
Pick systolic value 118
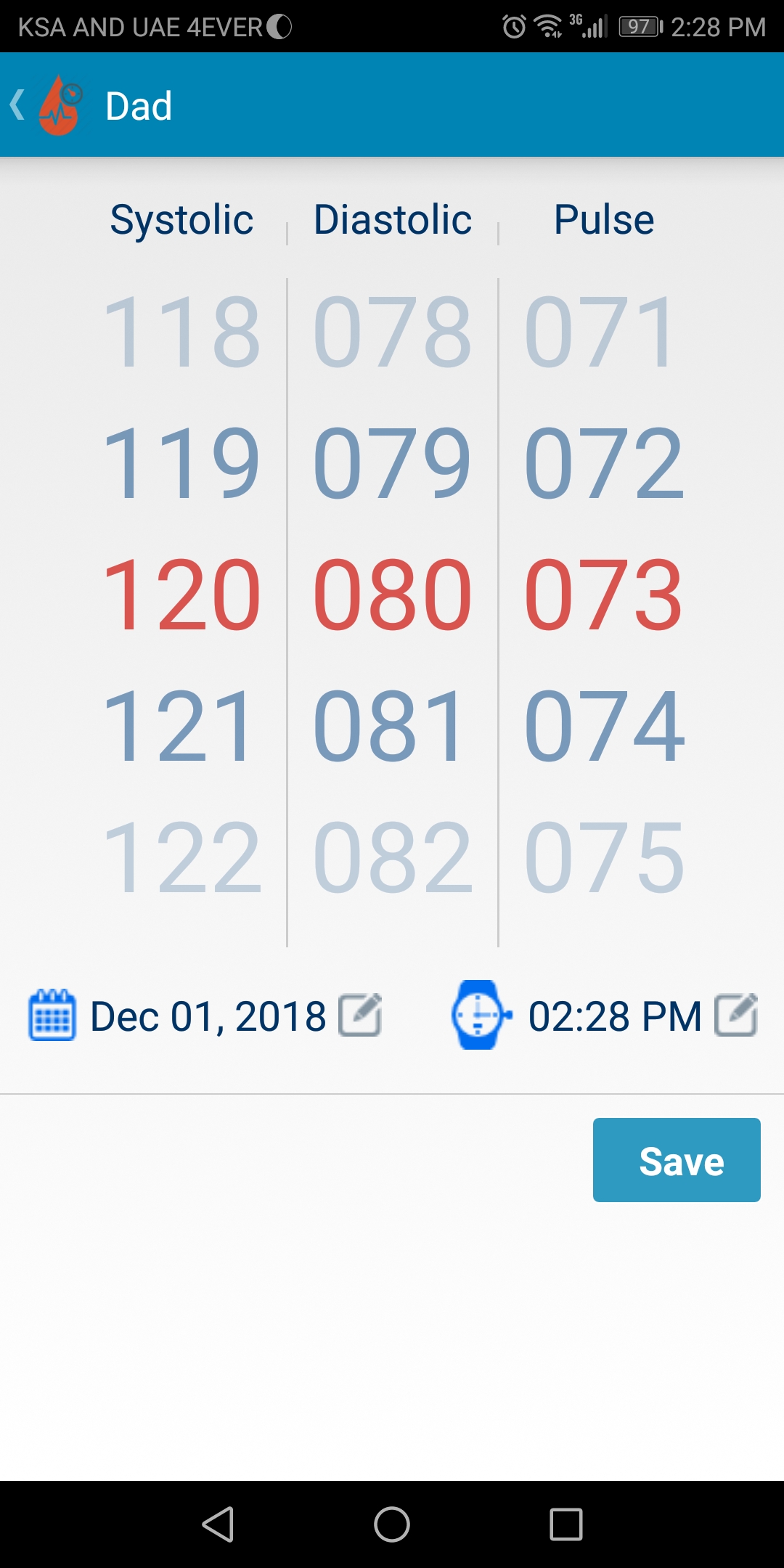coord(181,331)
